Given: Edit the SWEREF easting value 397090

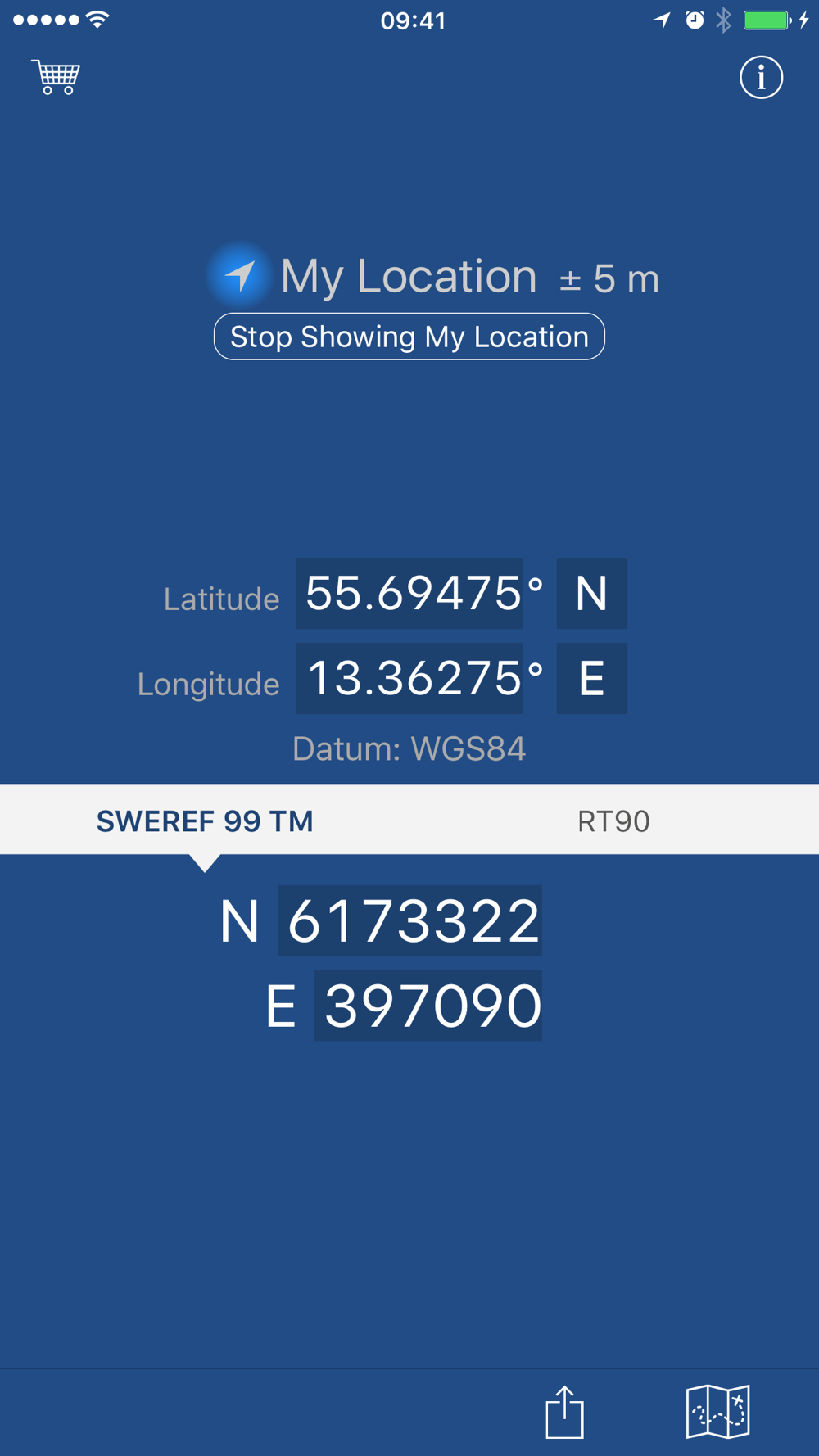Looking at the screenshot, I should pos(428,1006).
